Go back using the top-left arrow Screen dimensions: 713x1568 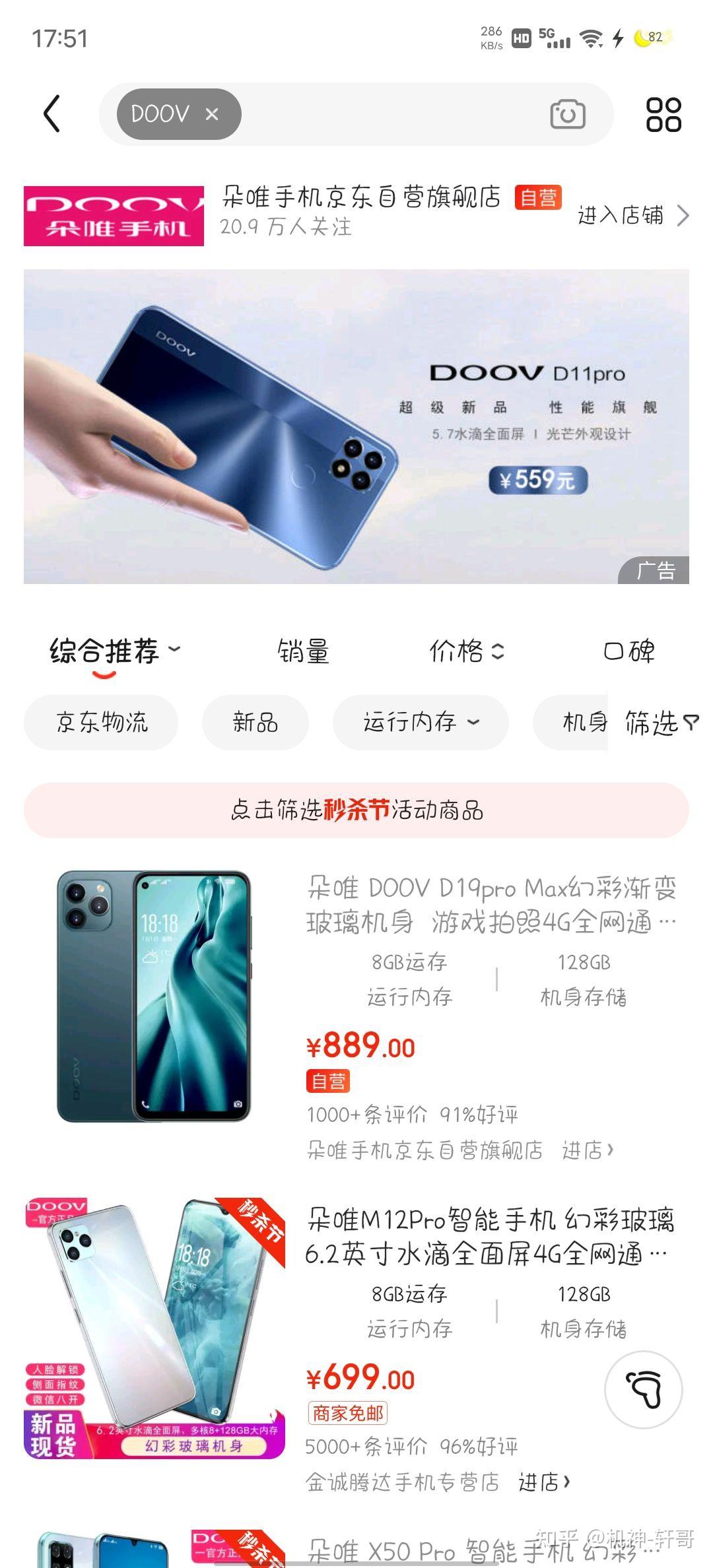click(51, 114)
